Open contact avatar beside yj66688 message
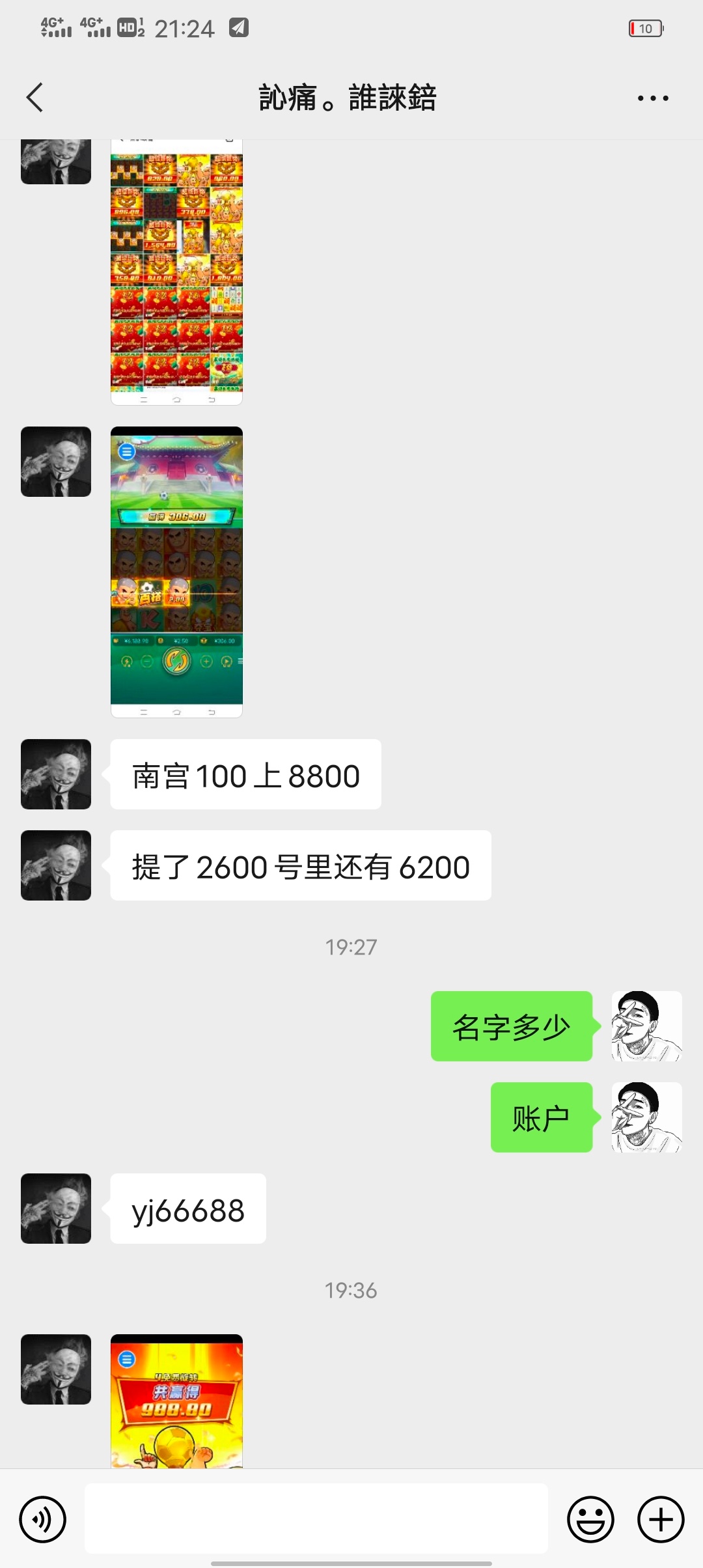 click(56, 1208)
